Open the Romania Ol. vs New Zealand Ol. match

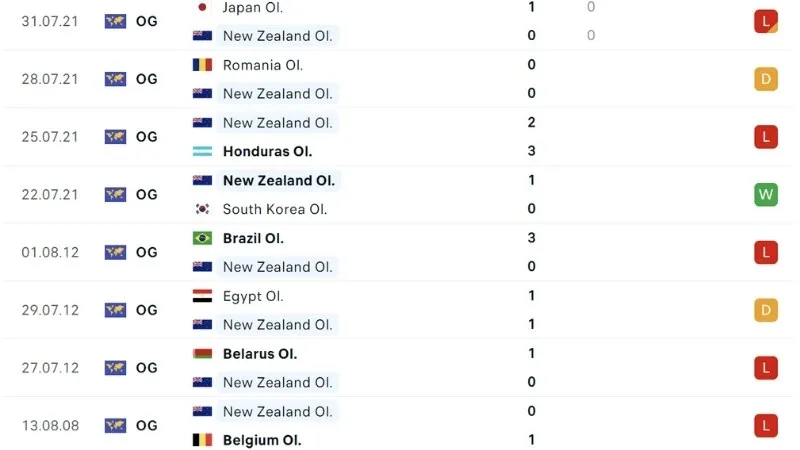pyautogui.click(x=400, y=79)
